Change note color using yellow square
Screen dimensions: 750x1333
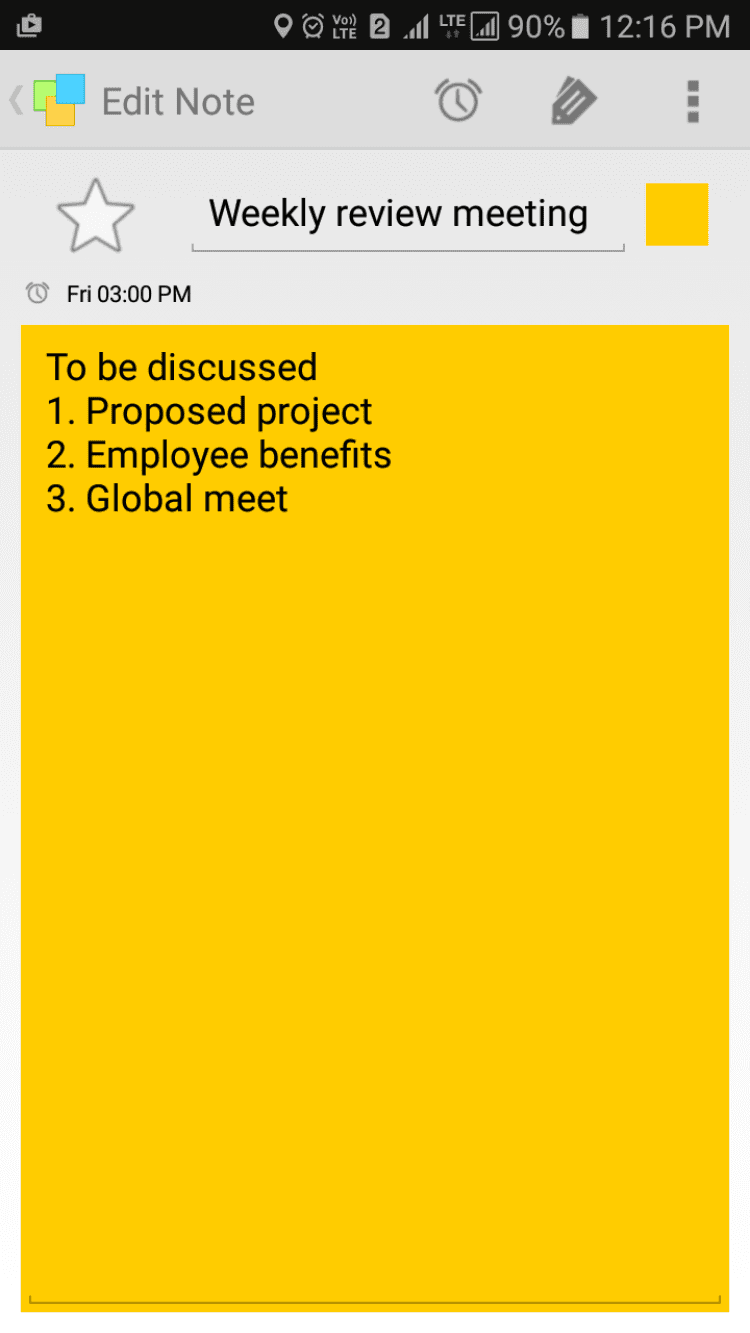point(677,214)
